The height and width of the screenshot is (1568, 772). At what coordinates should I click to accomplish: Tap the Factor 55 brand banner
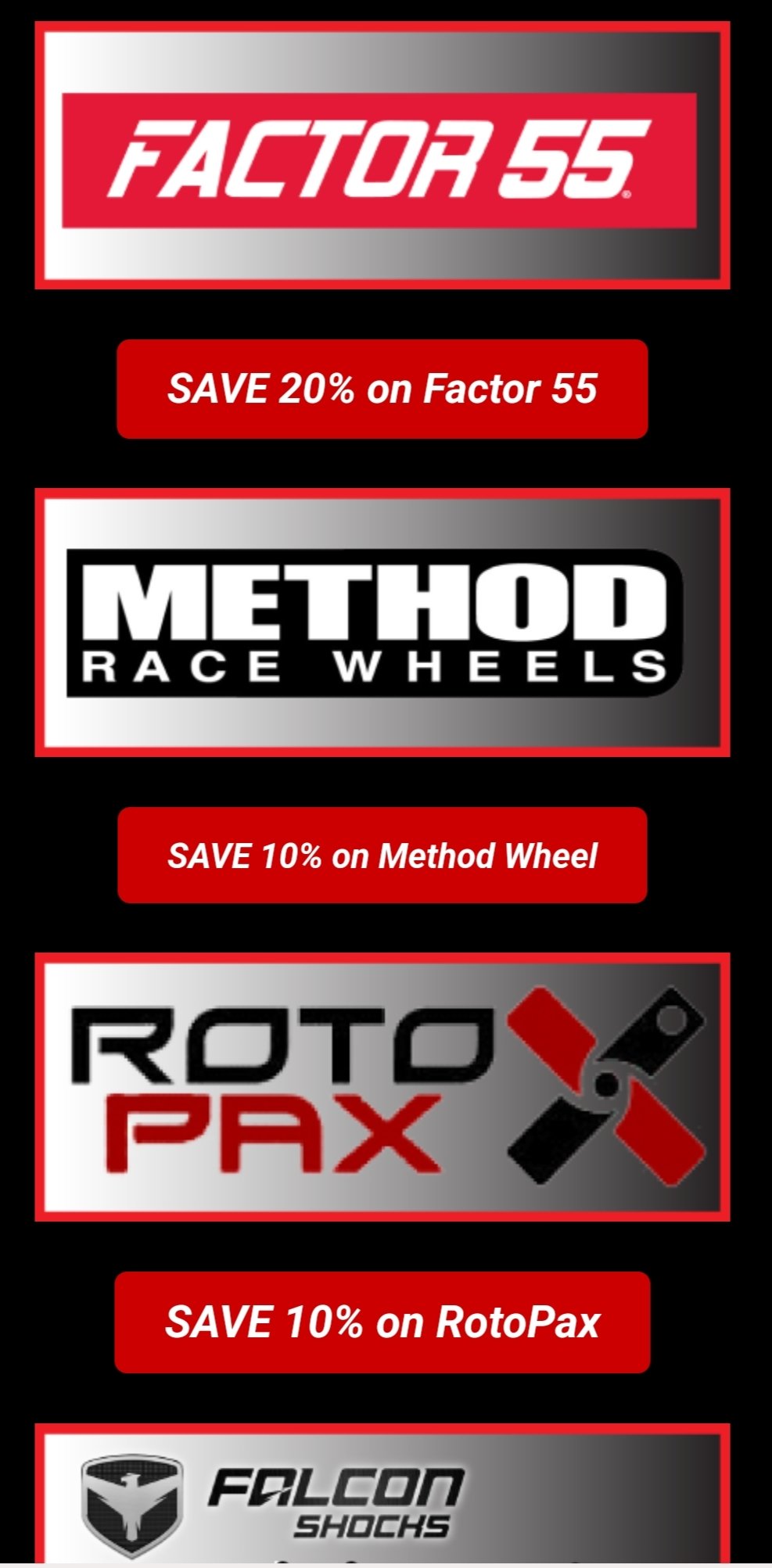(382, 156)
